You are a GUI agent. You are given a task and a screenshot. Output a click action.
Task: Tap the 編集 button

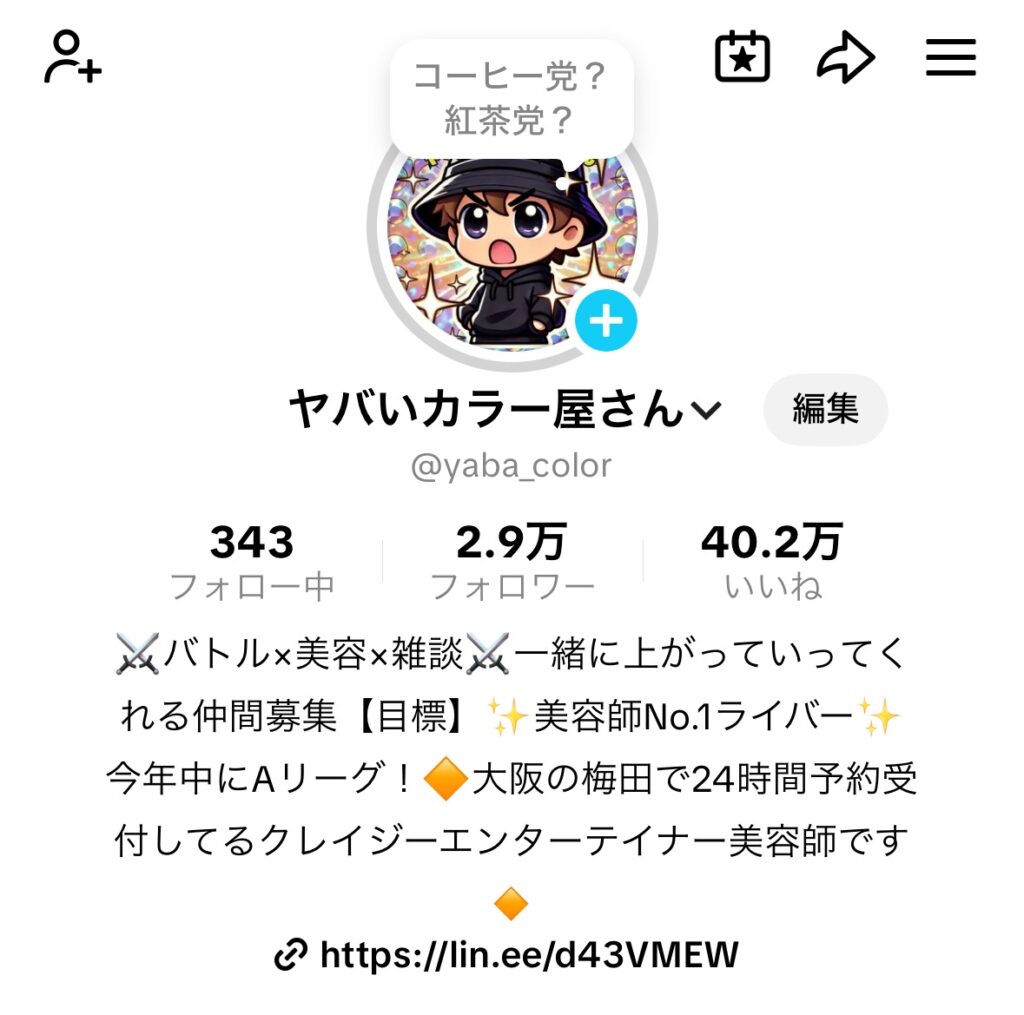(825, 409)
